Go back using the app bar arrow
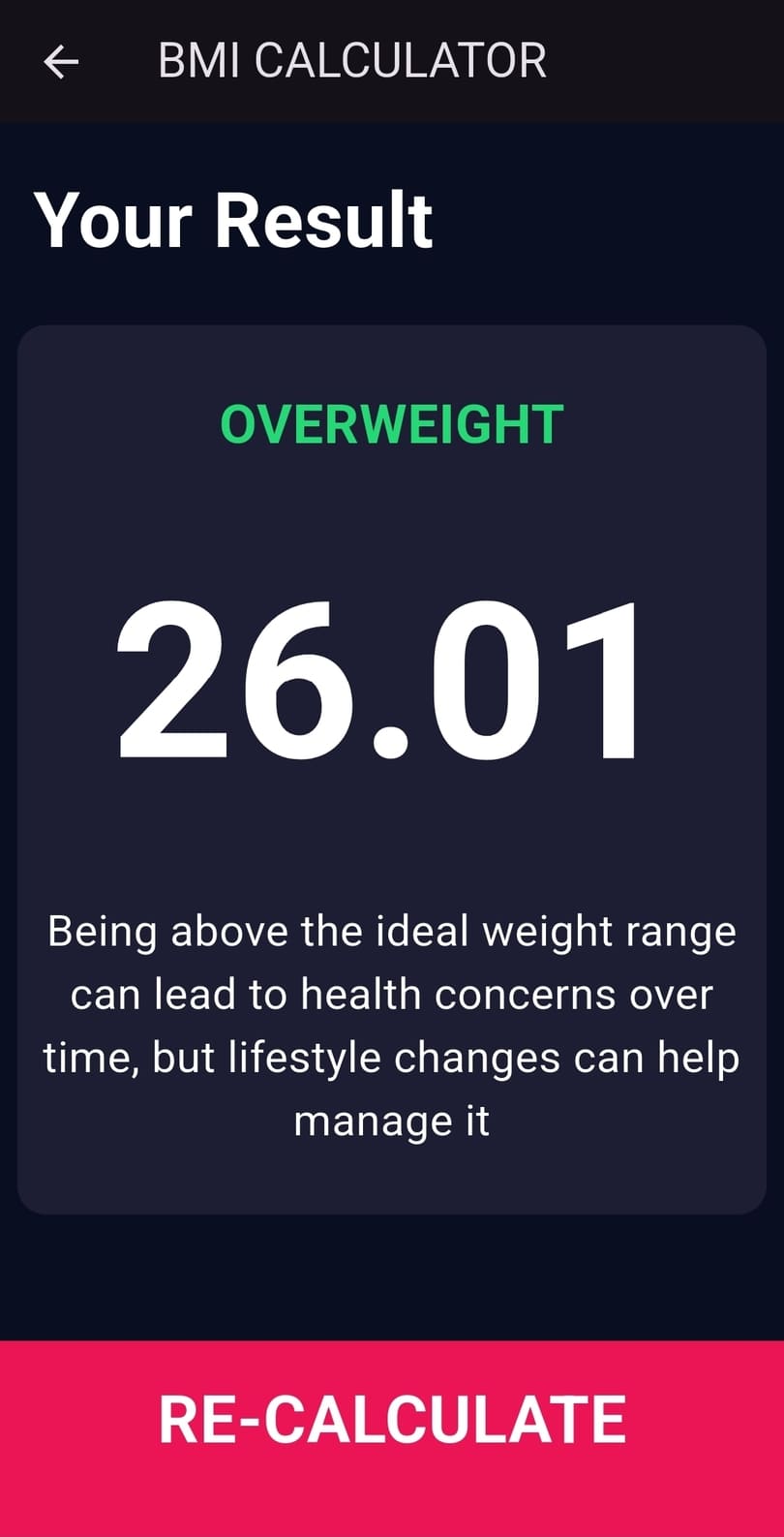Screen dimensions: 784x1537 (x=61, y=62)
